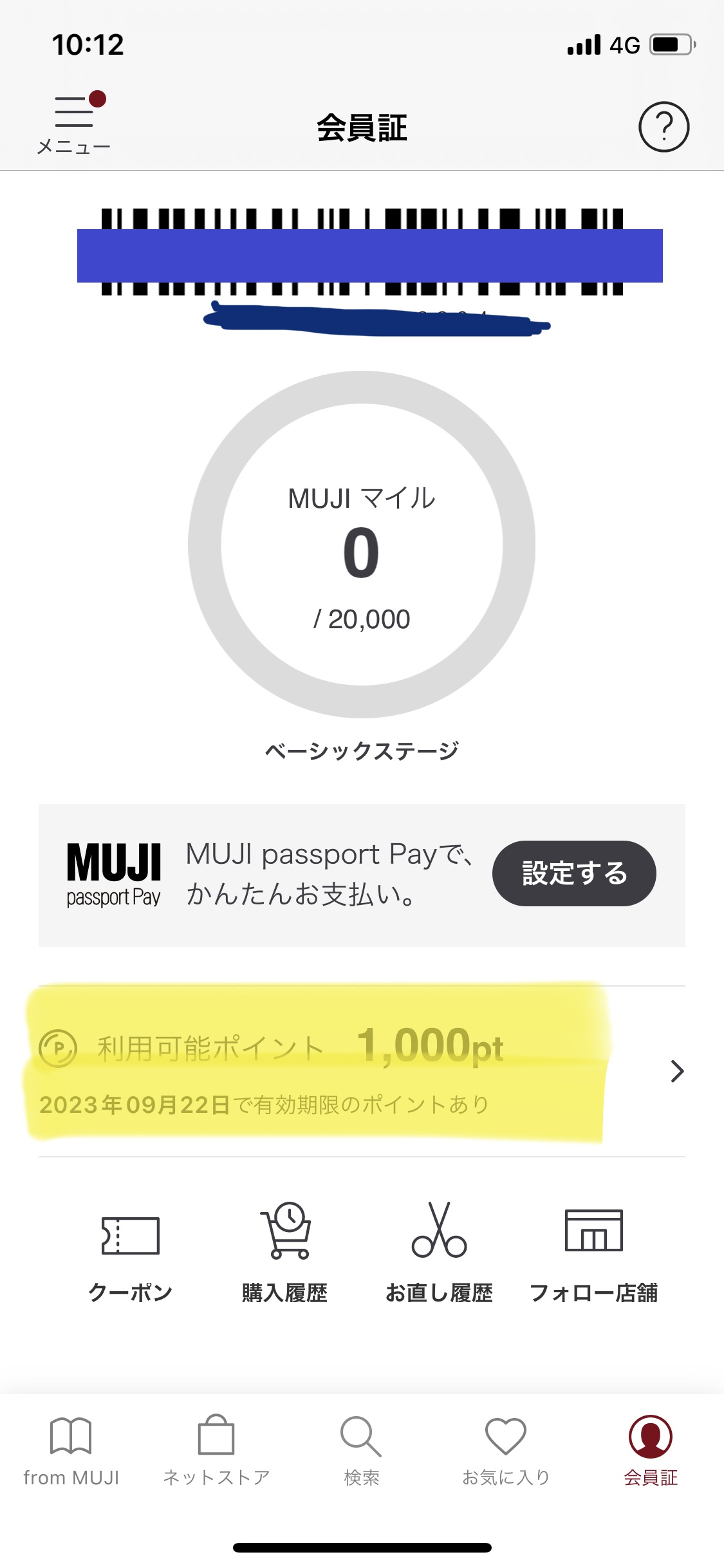Tap the MUJI マイル stage circle
The width and height of the screenshot is (724, 1568).
point(362,545)
